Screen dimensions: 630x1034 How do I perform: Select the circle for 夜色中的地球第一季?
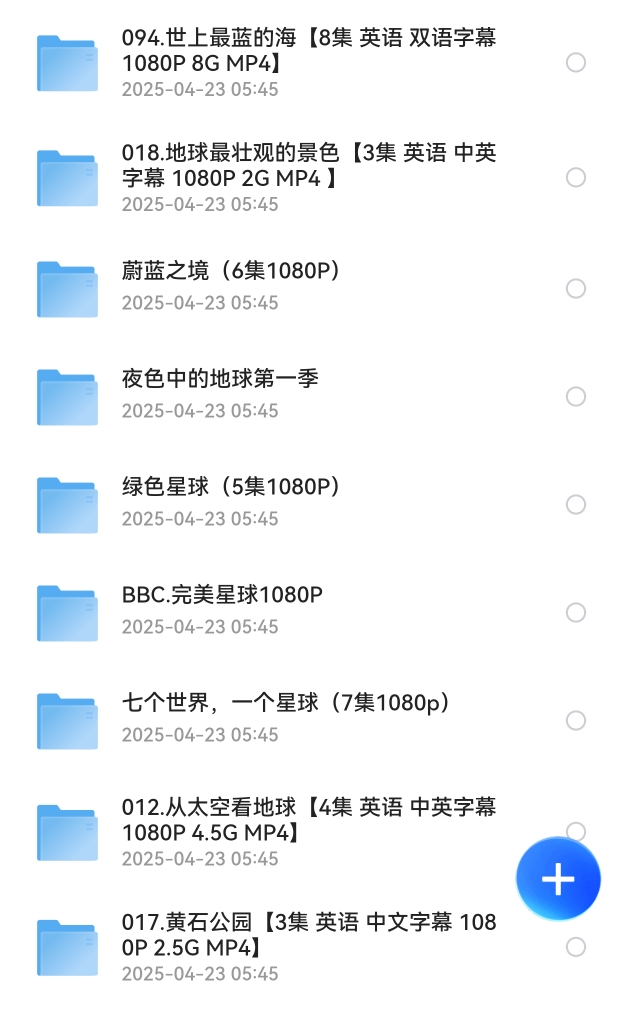[x=576, y=396]
